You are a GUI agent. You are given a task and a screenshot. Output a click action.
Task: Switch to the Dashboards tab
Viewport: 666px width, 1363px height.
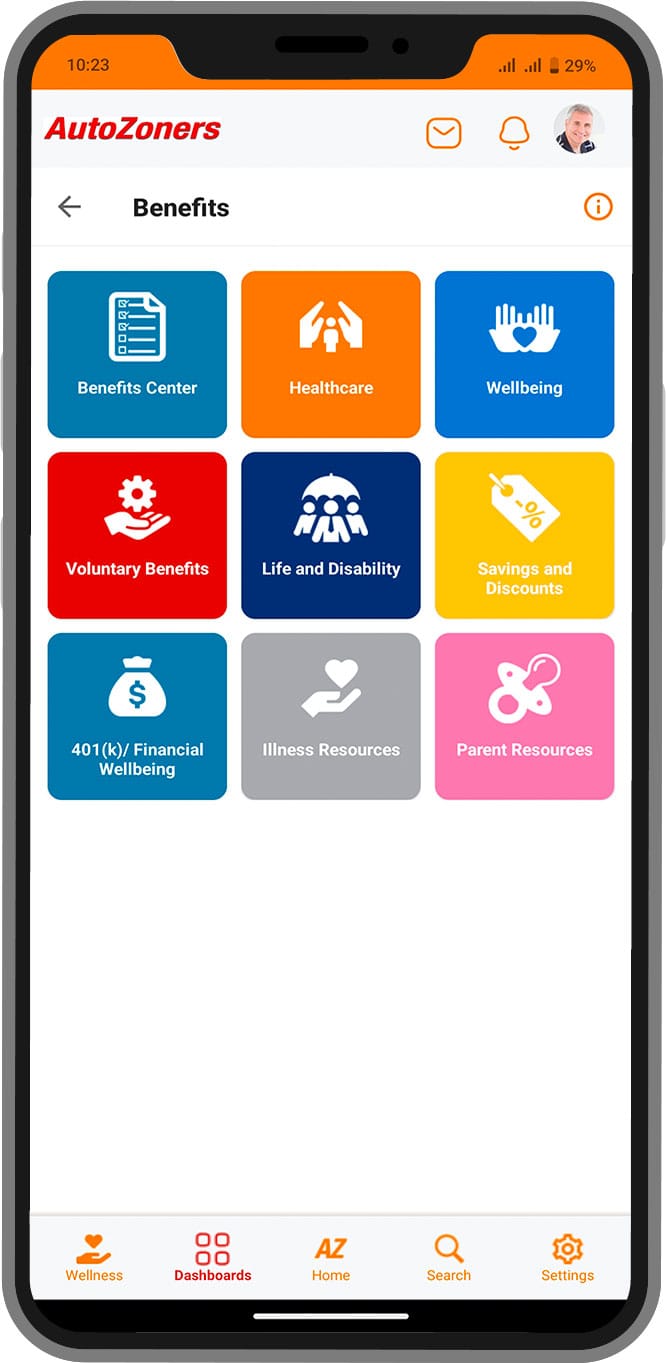[212, 1257]
